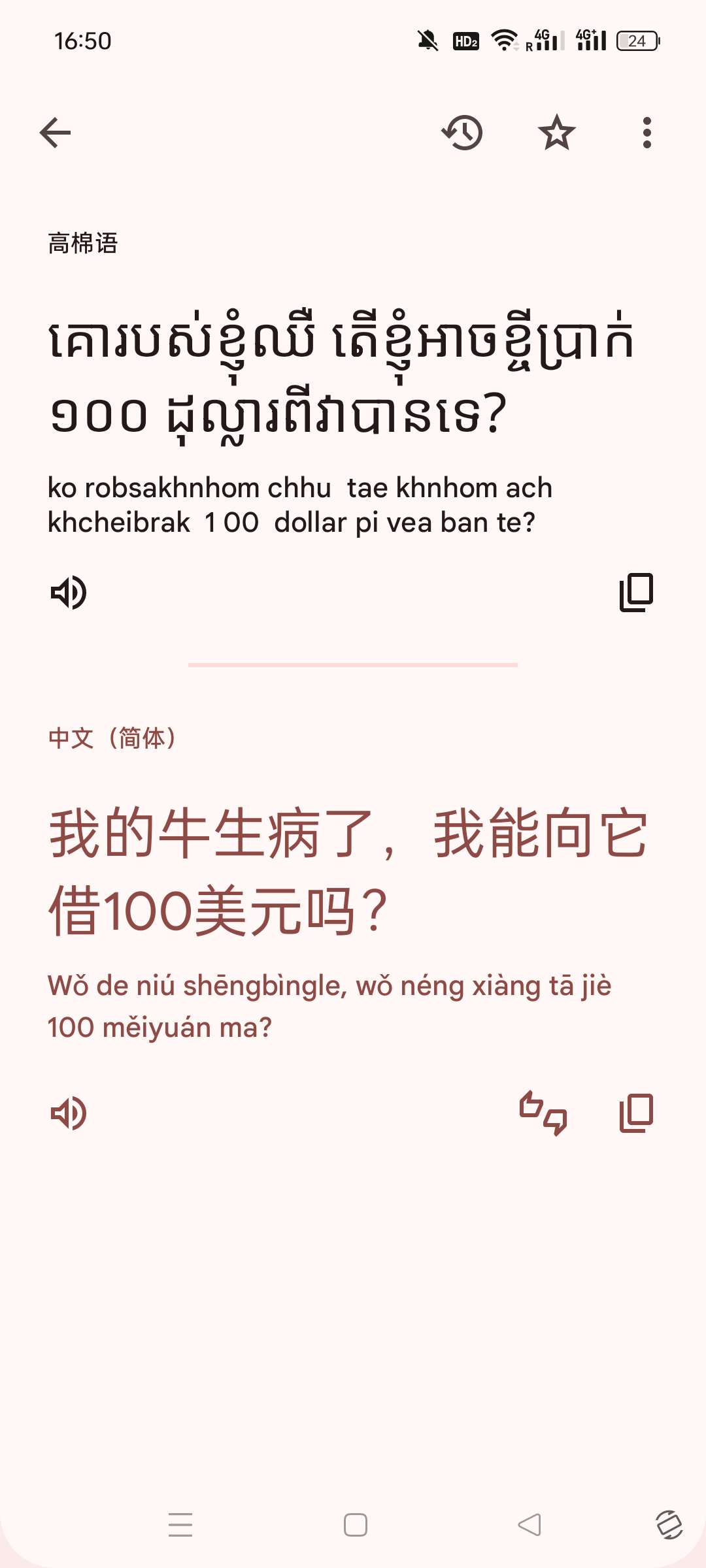
Task: Go back using the top-left arrow
Action: pos(56,133)
